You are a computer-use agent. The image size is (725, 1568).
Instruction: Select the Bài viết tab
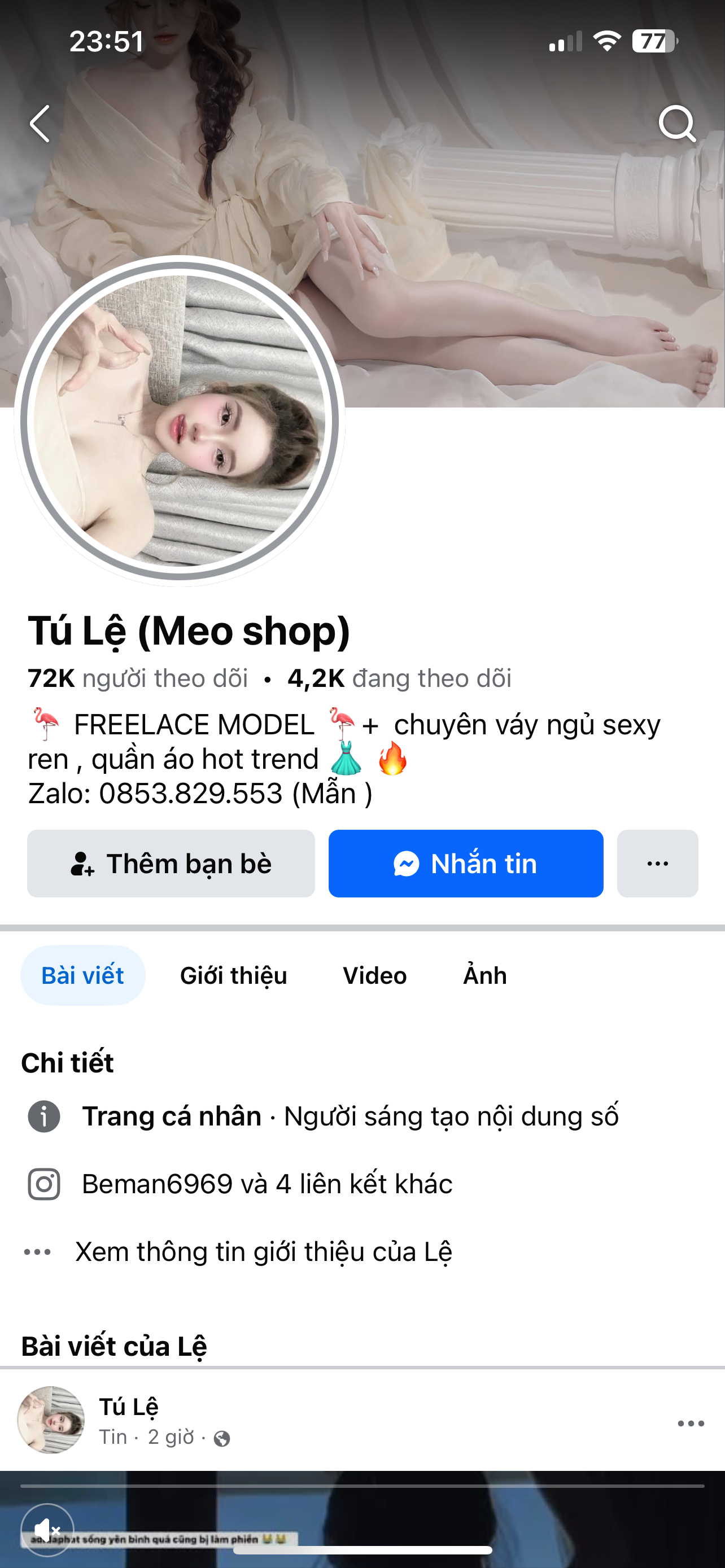coord(83,975)
